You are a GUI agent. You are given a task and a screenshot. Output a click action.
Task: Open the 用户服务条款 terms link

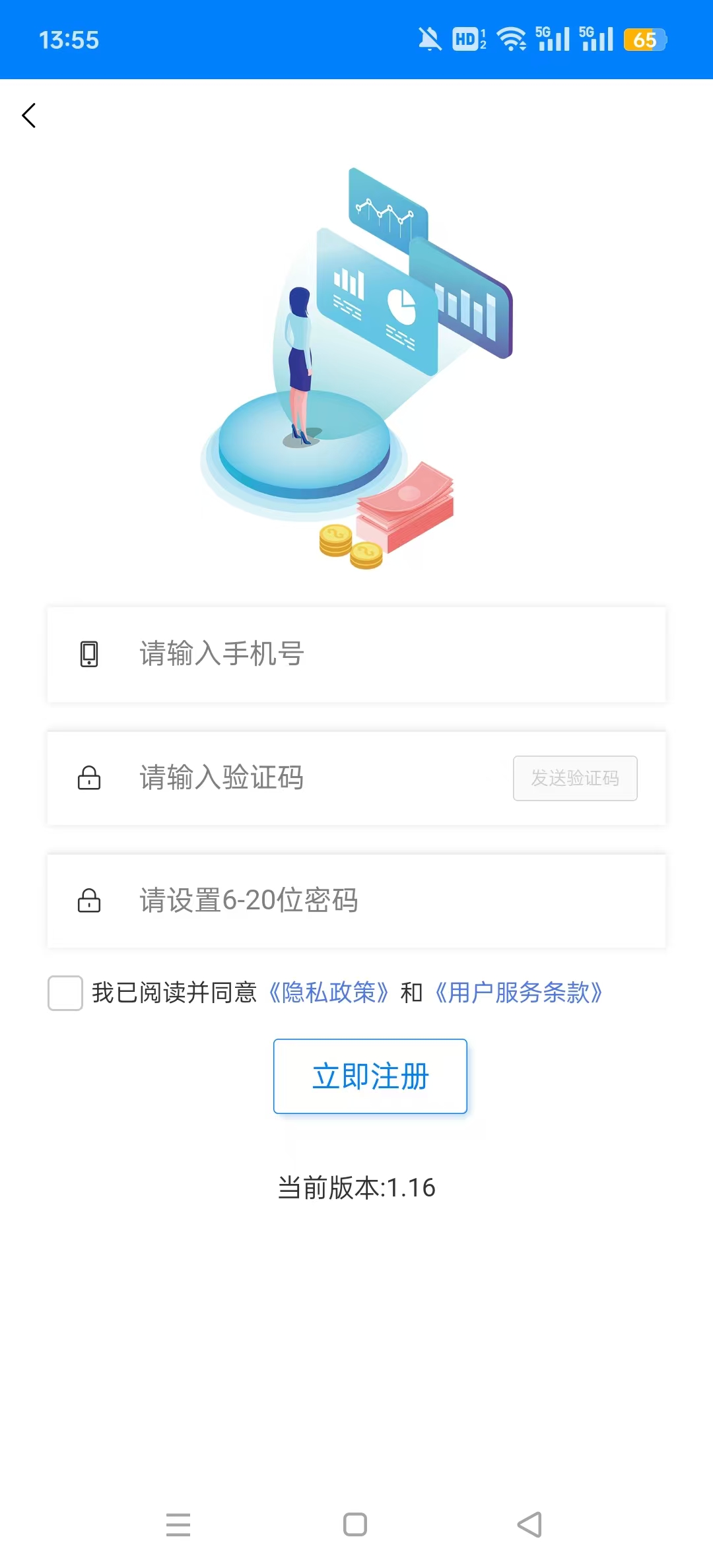click(518, 993)
